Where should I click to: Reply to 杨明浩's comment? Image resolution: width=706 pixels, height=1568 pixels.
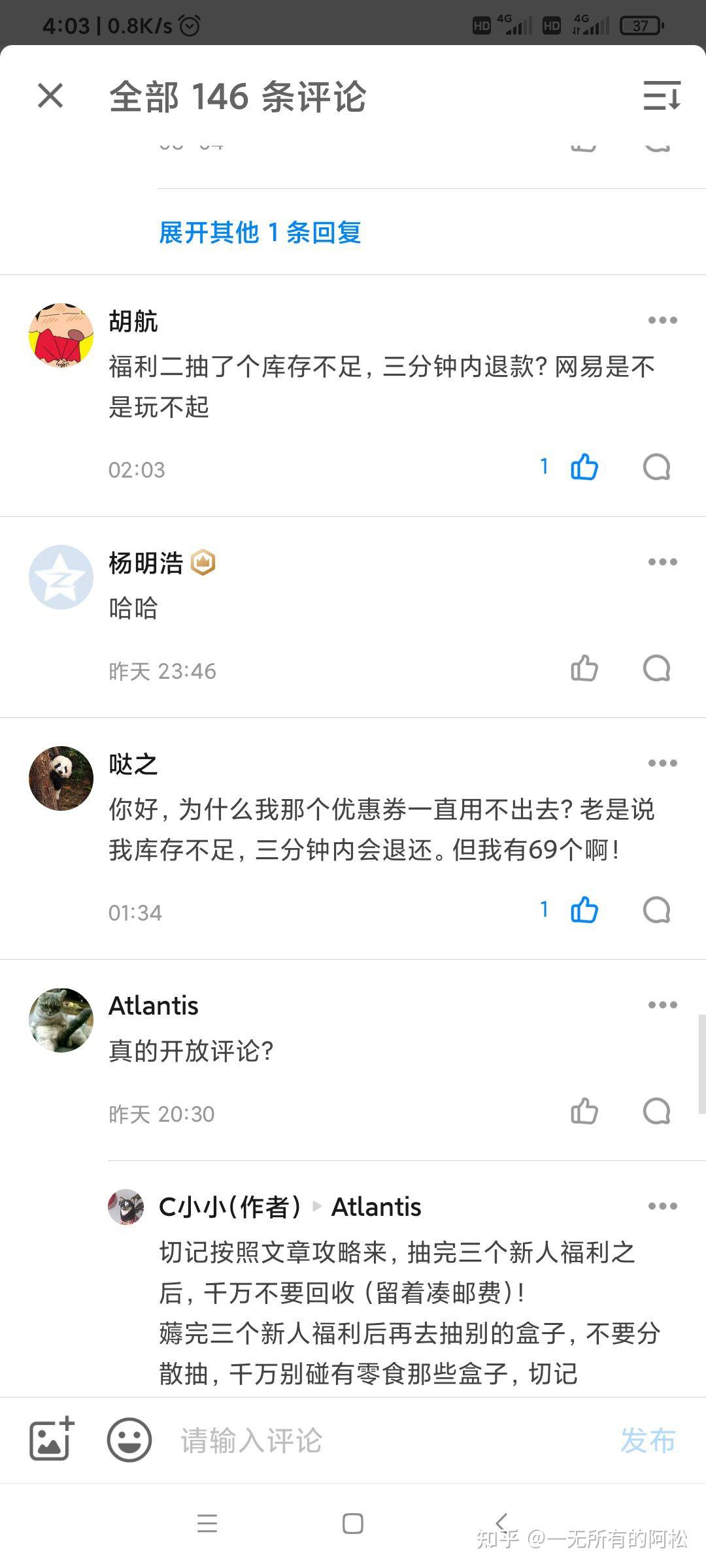click(x=656, y=668)
